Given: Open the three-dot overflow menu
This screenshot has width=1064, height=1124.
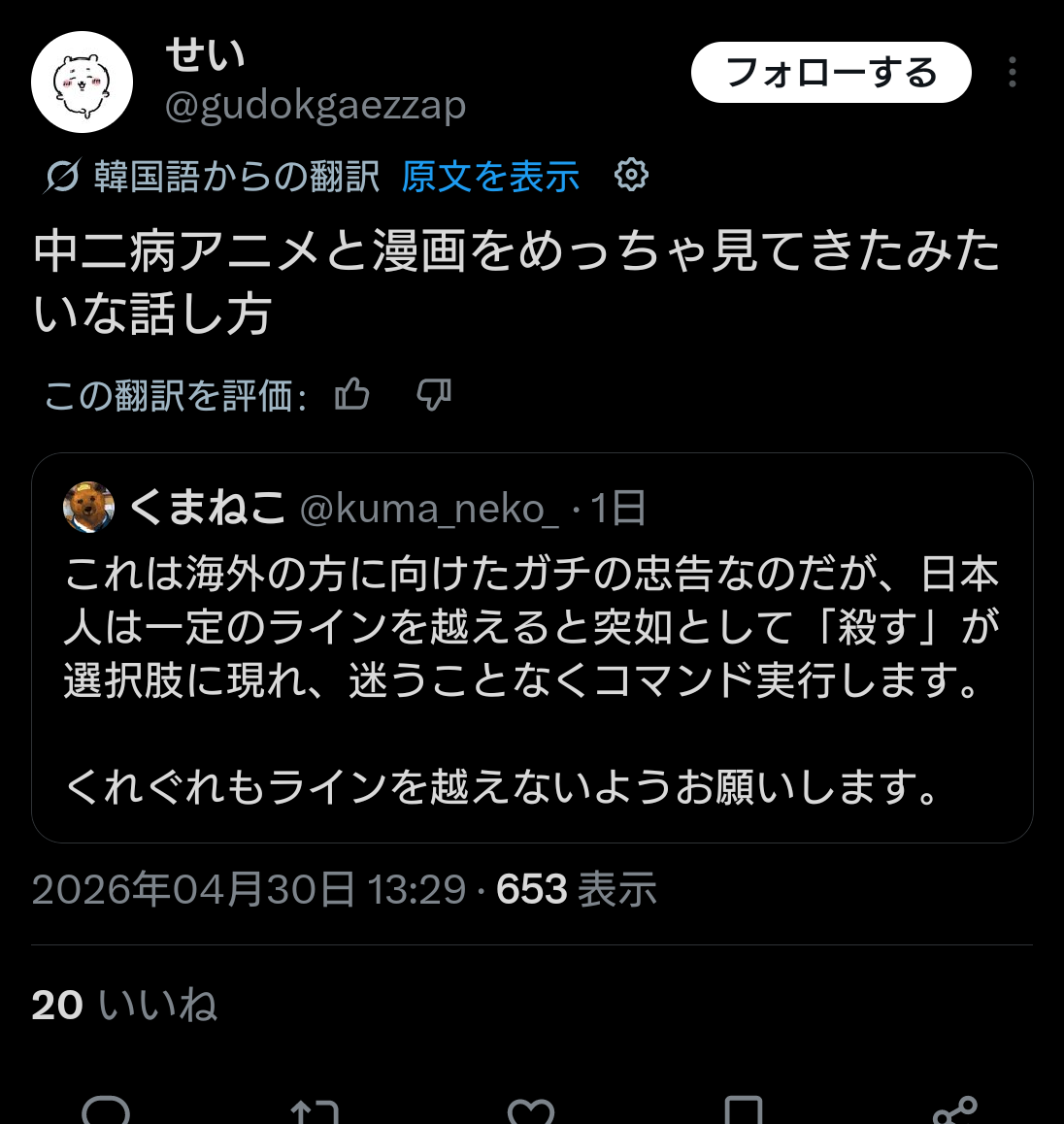Looking at the screenshot, I should tap(1013, 73).
